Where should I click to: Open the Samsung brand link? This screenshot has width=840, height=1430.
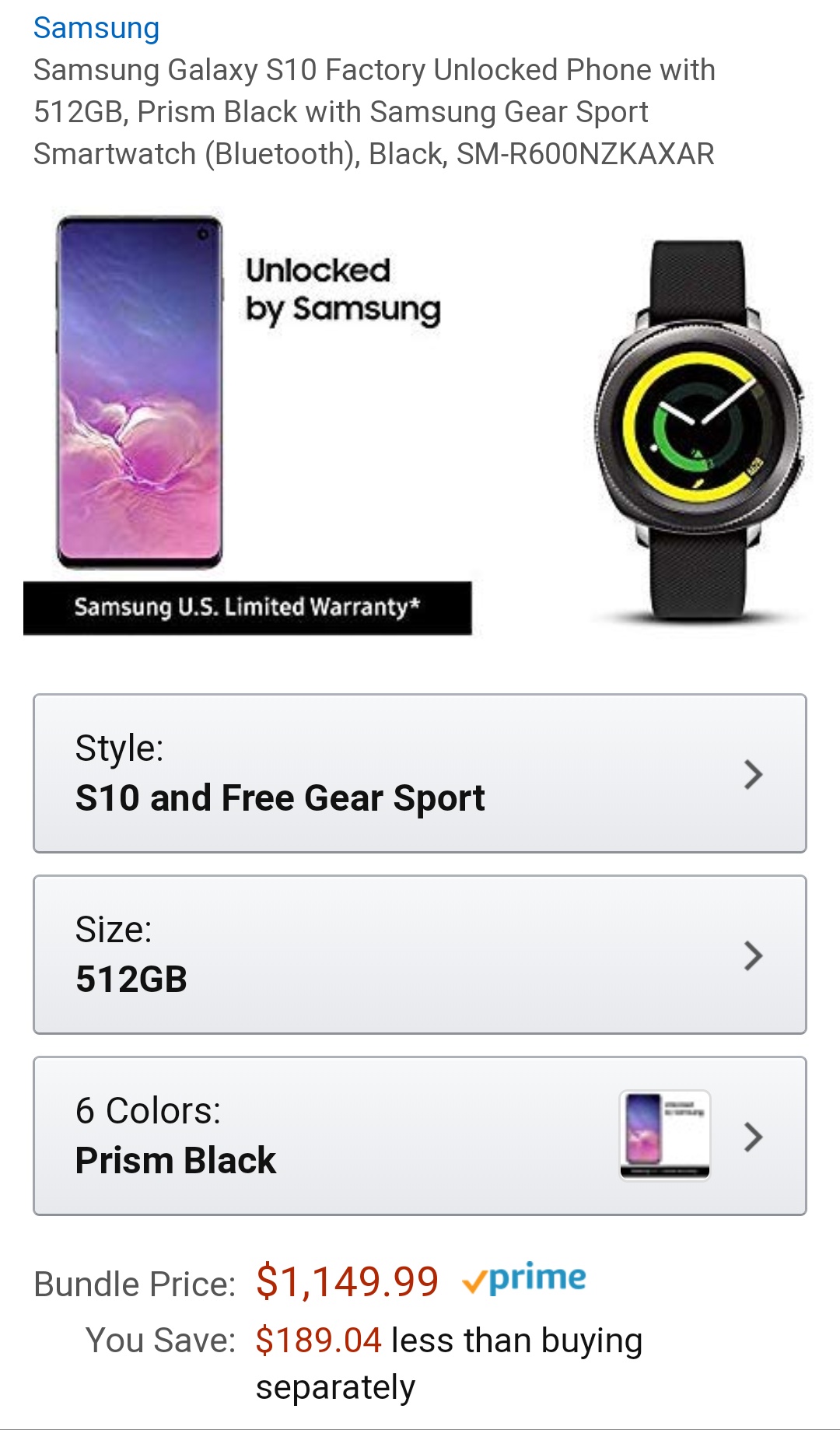(x=96, y=28)
